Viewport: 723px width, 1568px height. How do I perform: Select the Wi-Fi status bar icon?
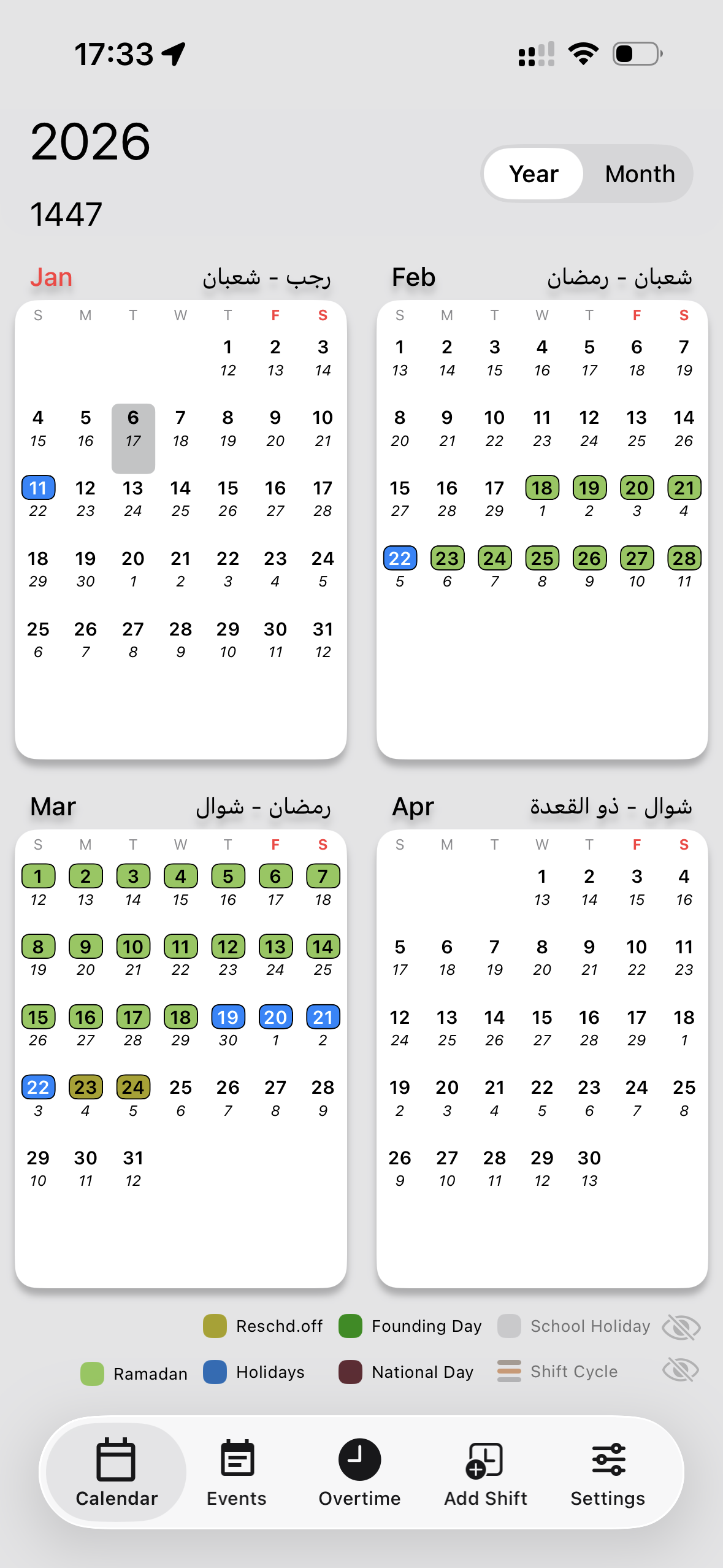583,53
